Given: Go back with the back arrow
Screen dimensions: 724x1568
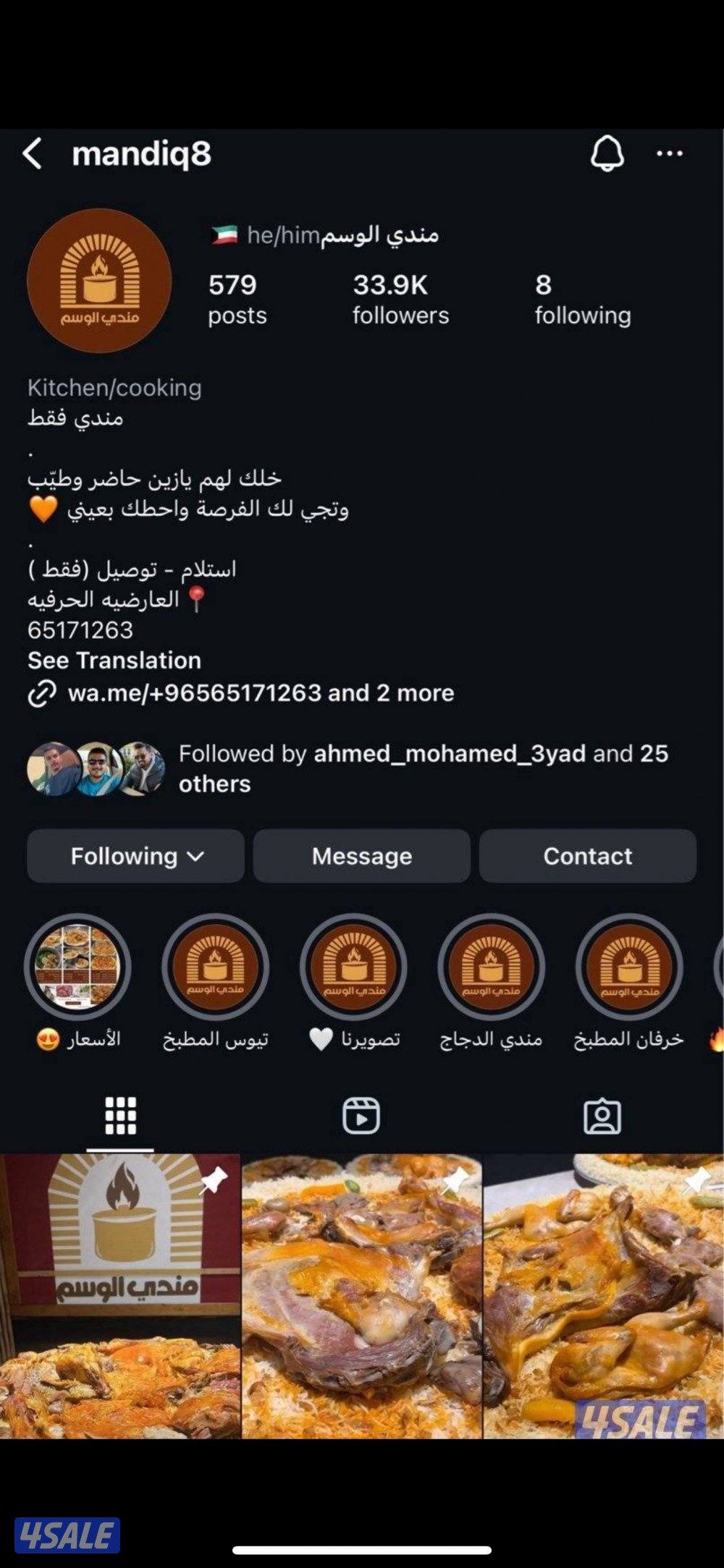Looking at the screenshot, I should pos(32,154).
